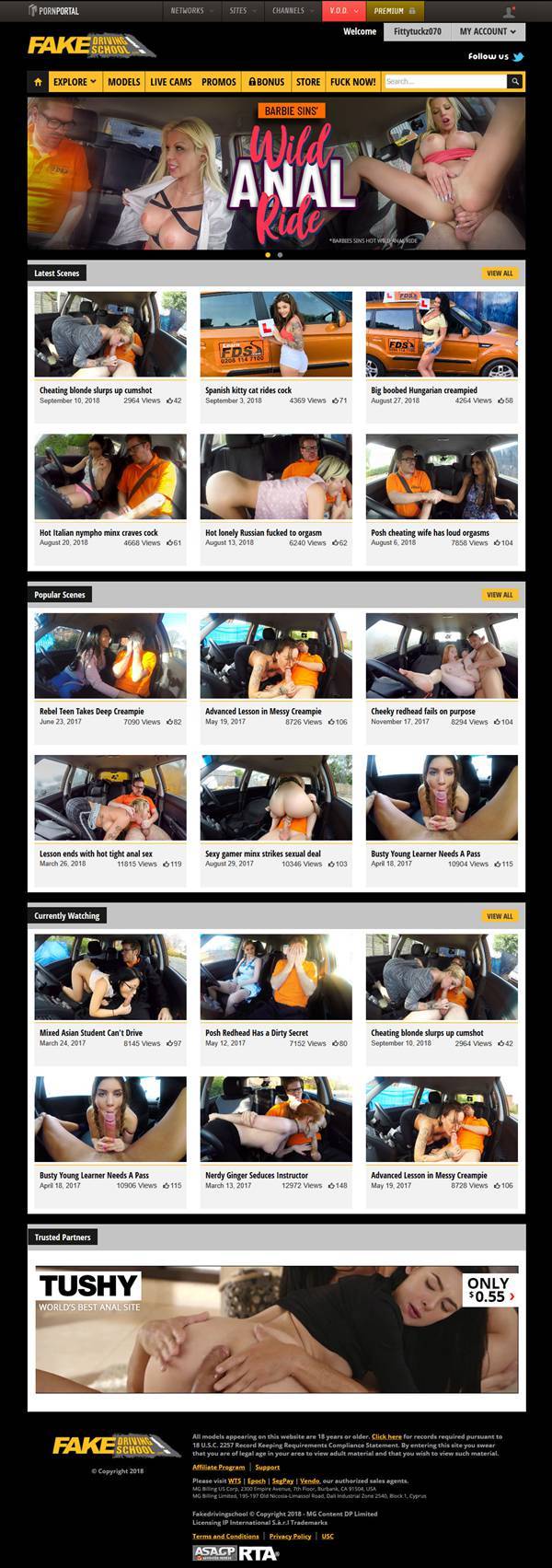Viewport: 552px width, 1568px height.
Task: Expand the My Account dropdown
Action: tap(488, 31)
